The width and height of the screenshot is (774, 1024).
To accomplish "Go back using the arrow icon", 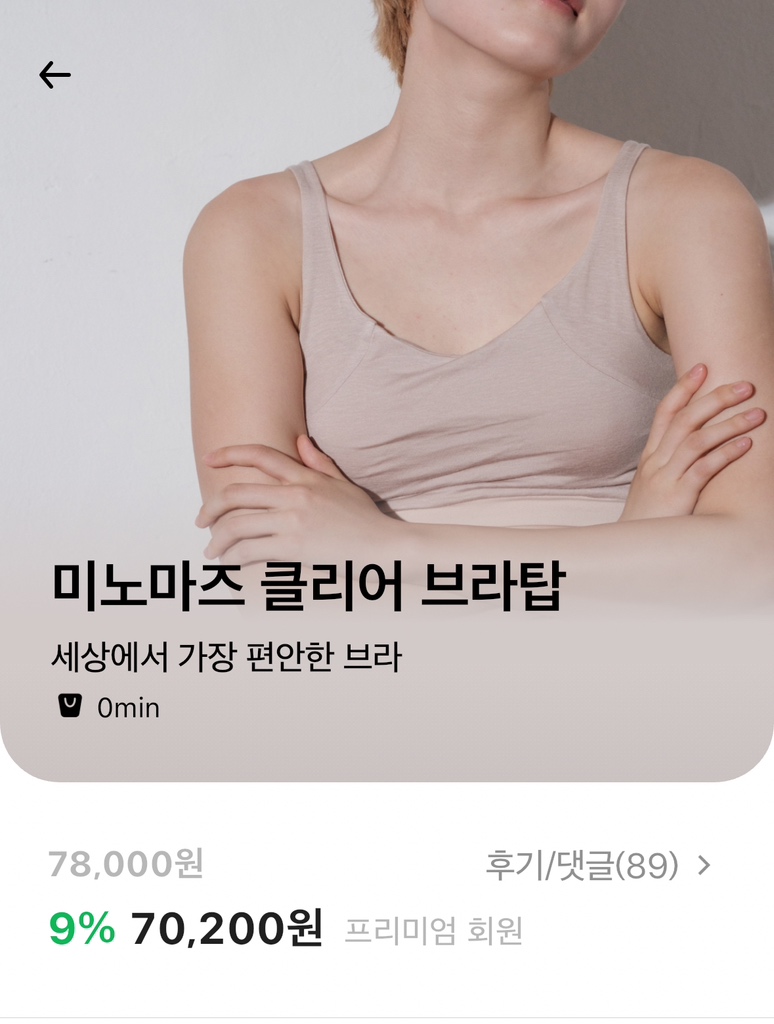I will [x=55, y=75].
